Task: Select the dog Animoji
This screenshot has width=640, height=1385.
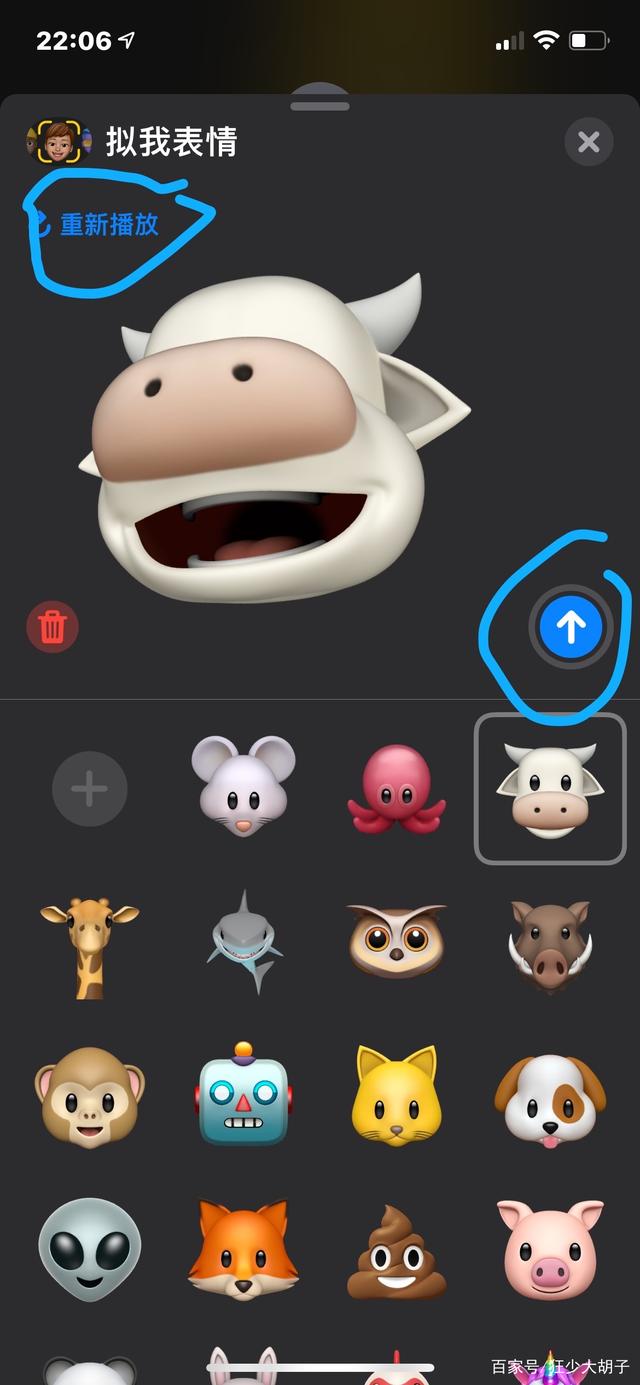Action: tap(550, 1097)
